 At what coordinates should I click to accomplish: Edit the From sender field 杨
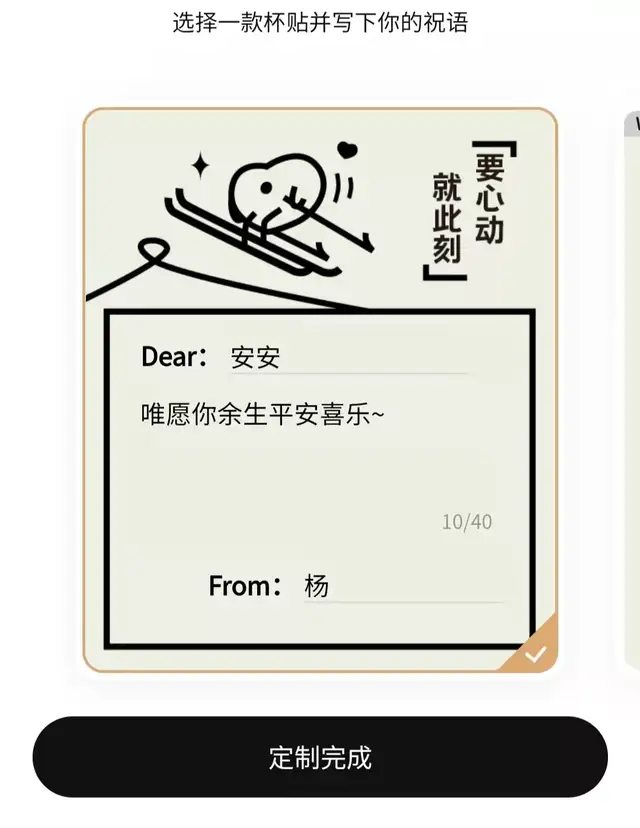click(400, 586)
